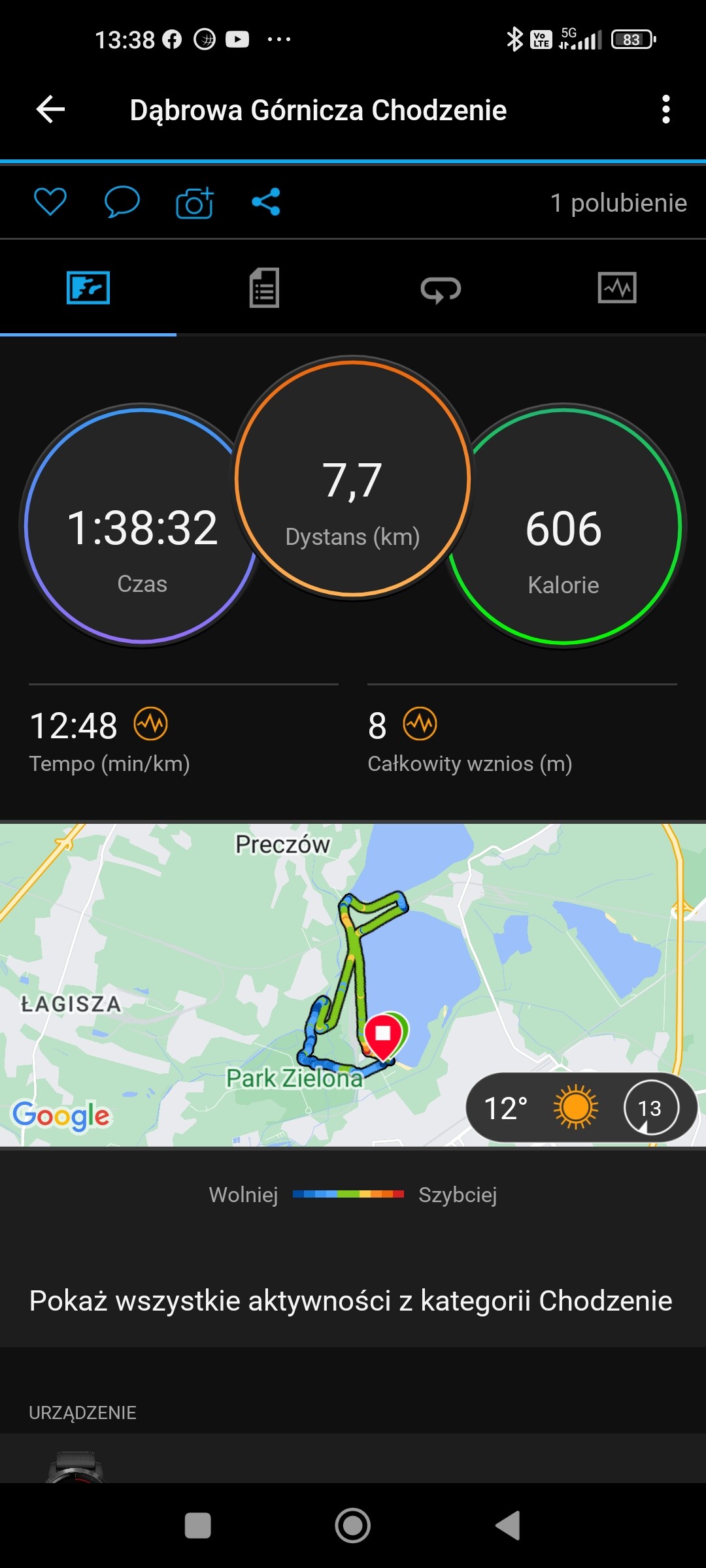
Task: Add a photo with the camera icon
Action: (195, 203)
